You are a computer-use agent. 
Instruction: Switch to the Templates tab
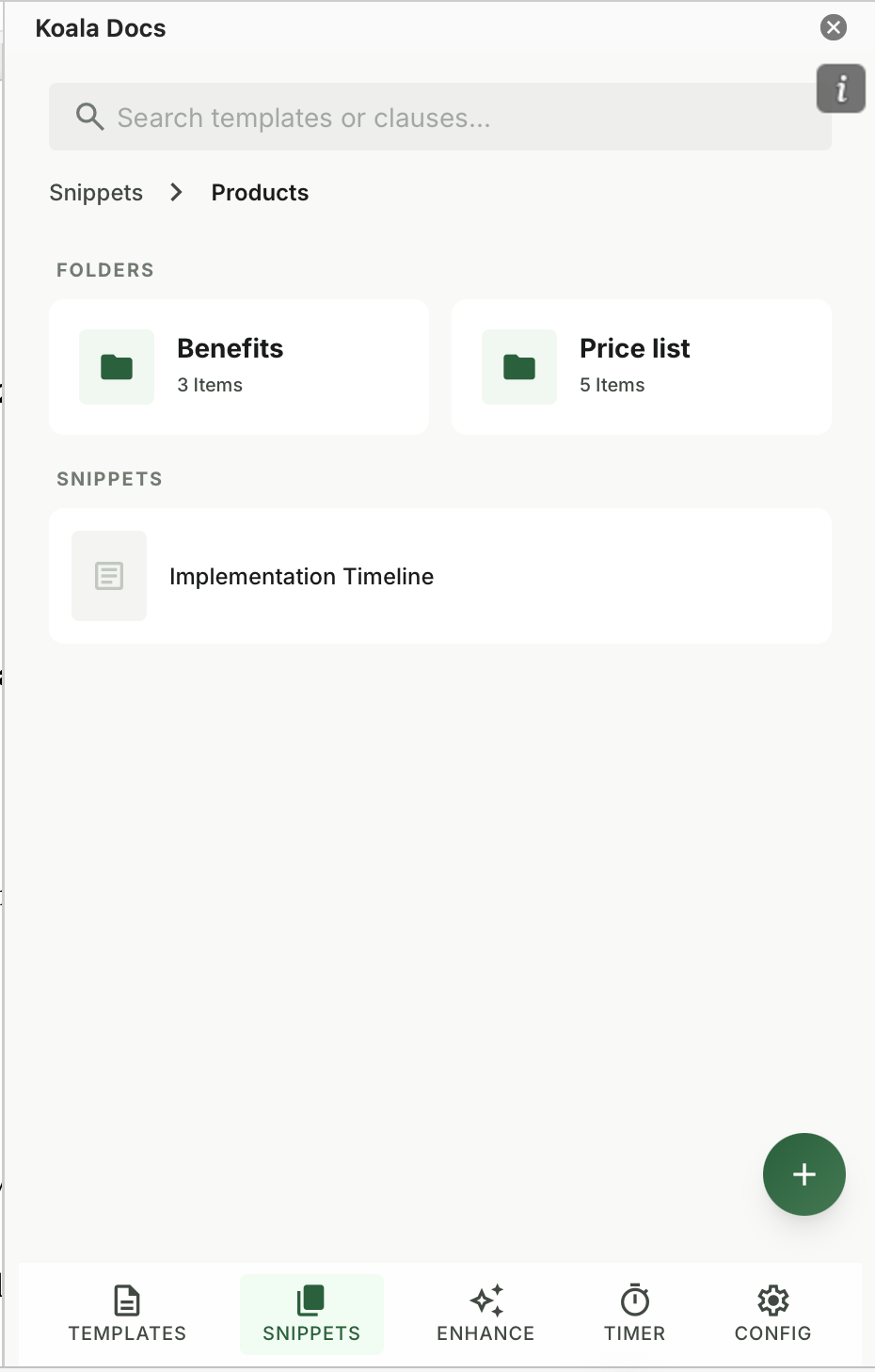click(x=127, y=1314)
